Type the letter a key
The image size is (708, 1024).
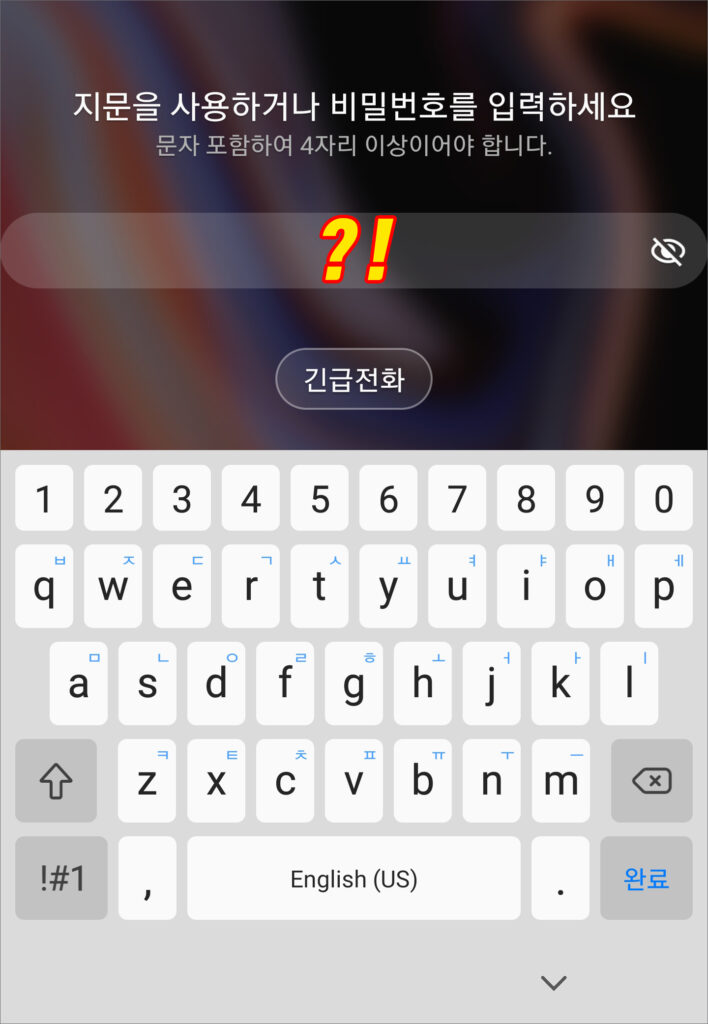click(x=78, y=684)
